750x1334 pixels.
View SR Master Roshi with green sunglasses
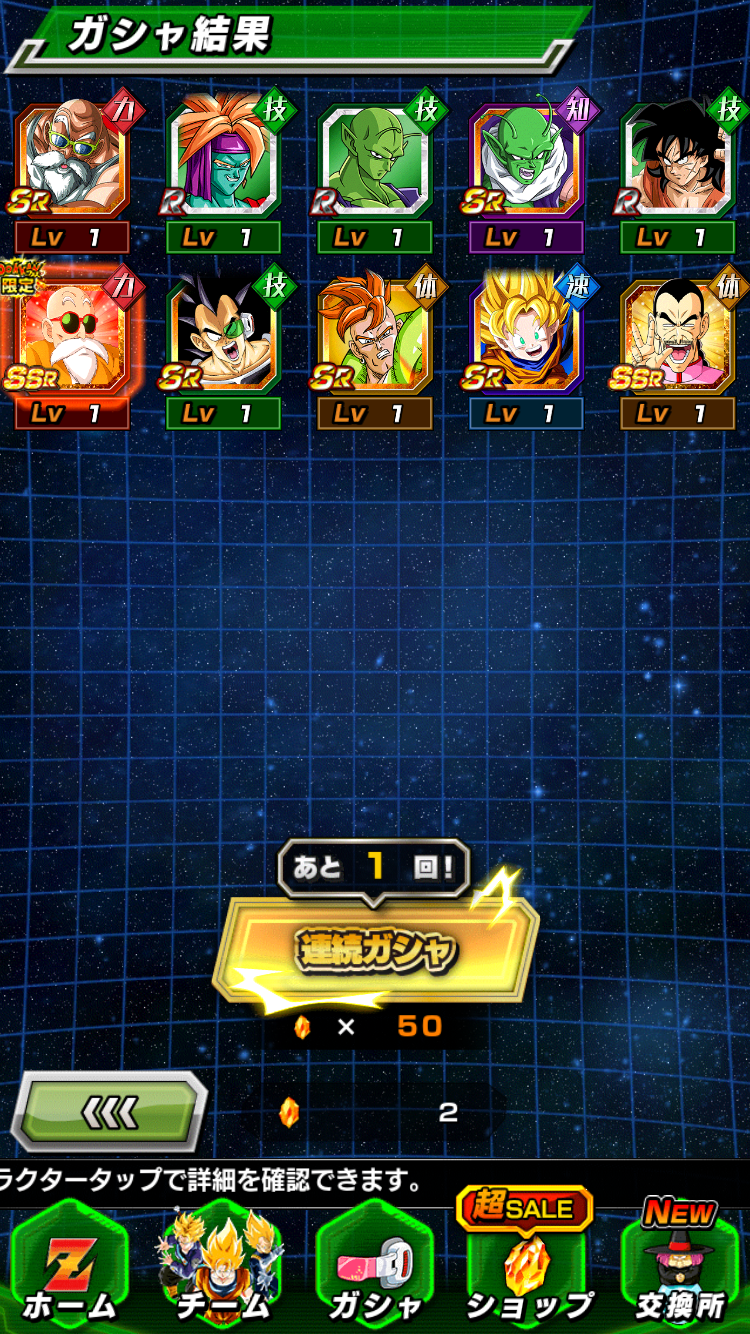(x=72, y=162)
